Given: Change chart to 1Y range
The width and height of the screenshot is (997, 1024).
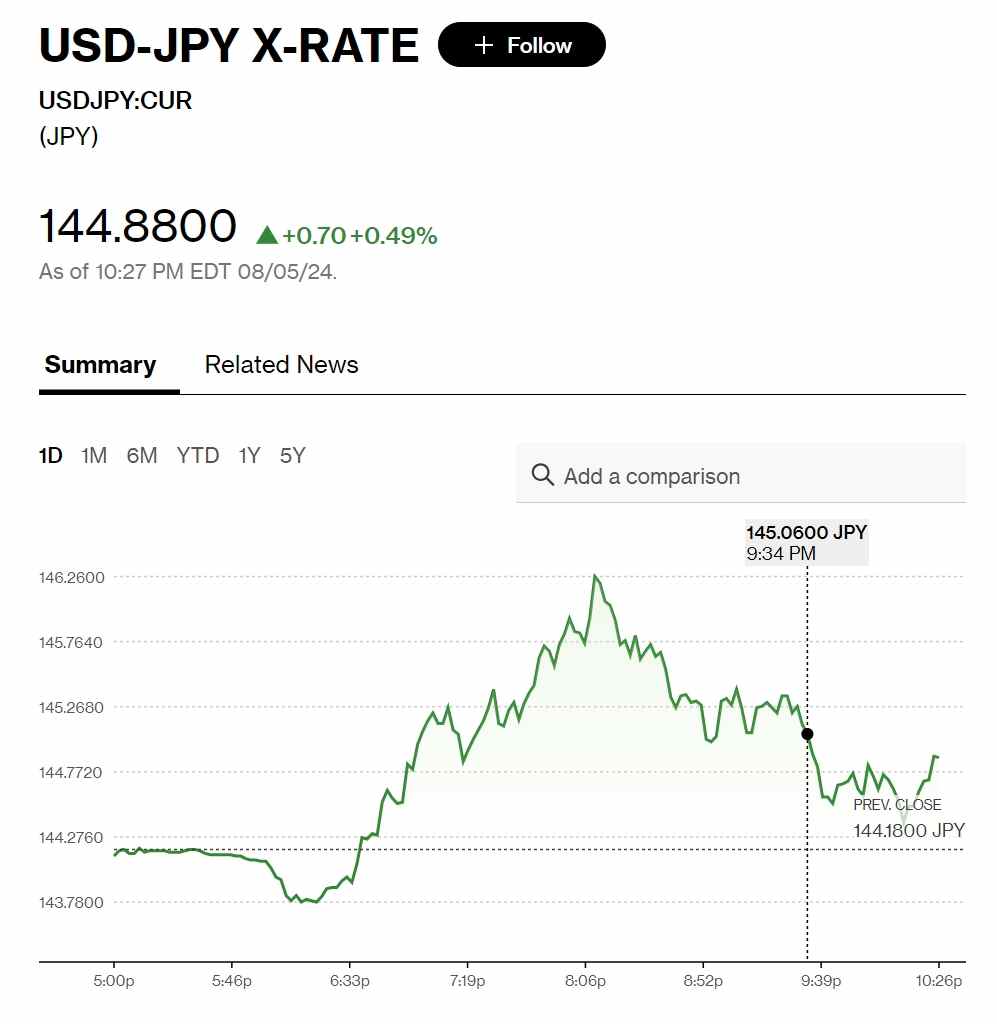Looking at the screenshot, I should point(249,456).
